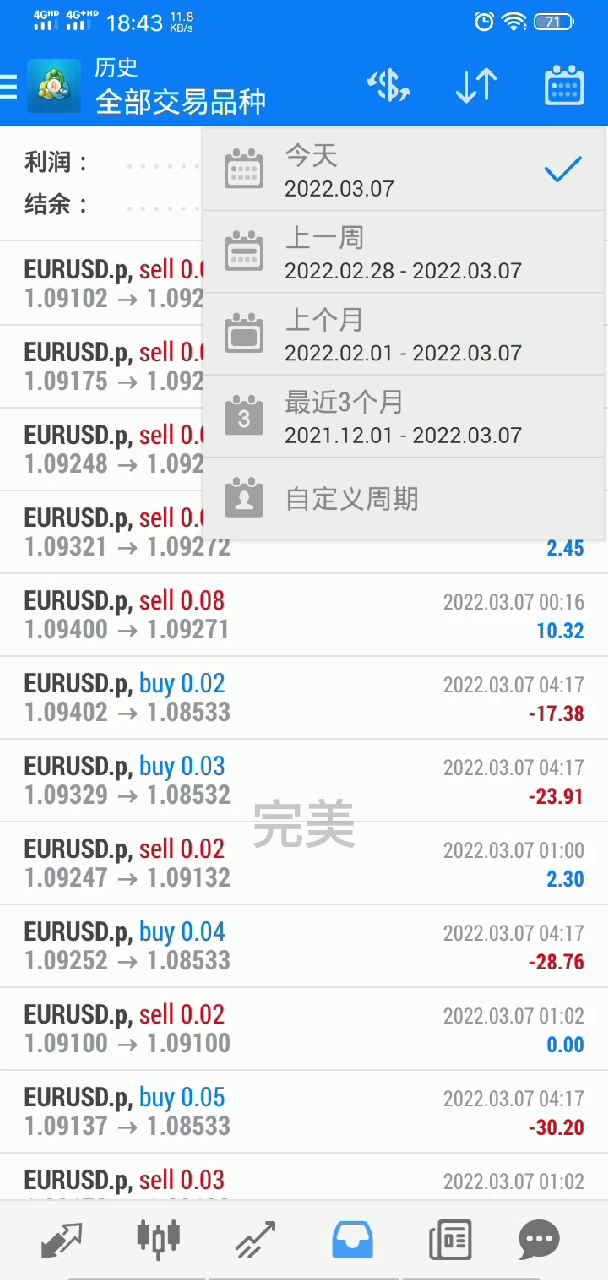Tap the sort arrows icon

coord(476,87)
